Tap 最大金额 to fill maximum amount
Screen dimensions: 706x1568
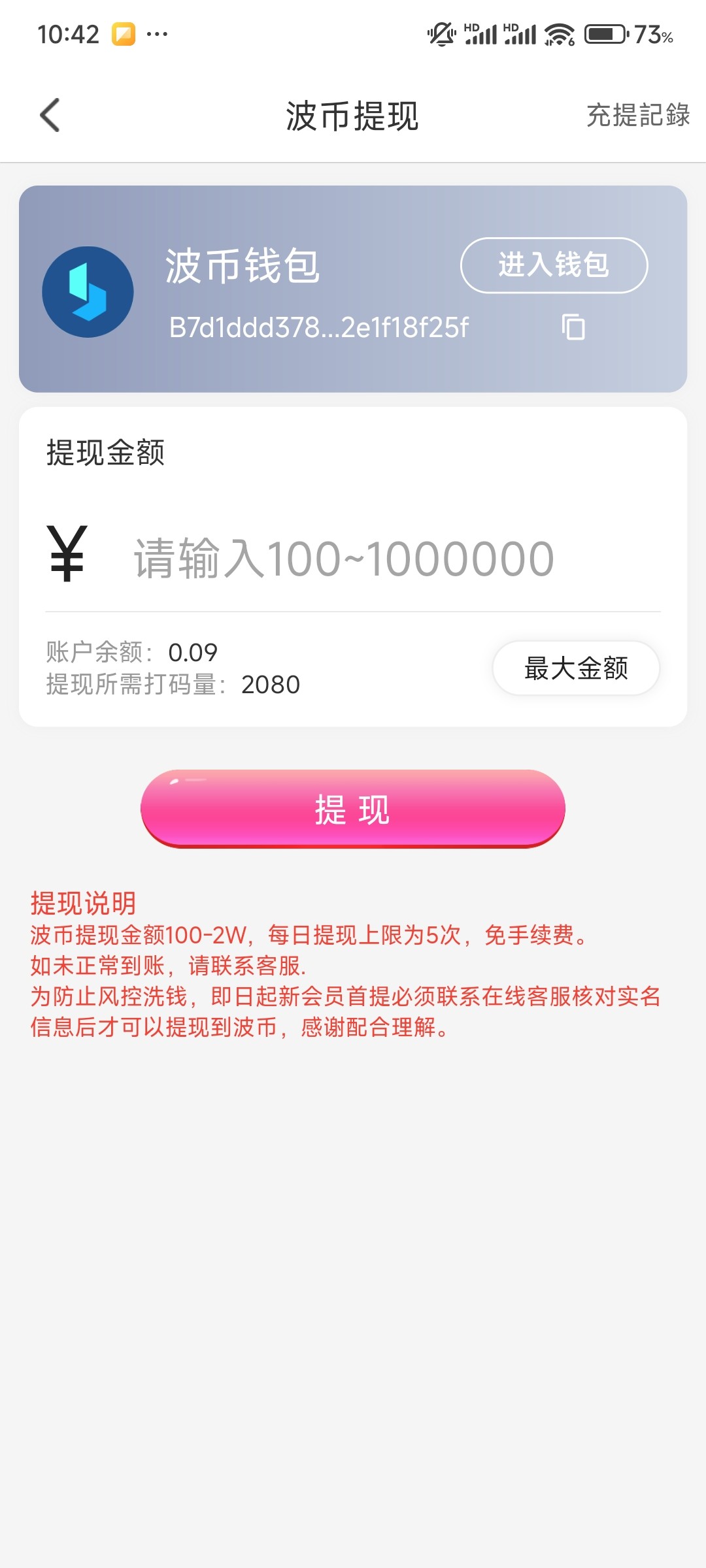(x=575, y=668)
